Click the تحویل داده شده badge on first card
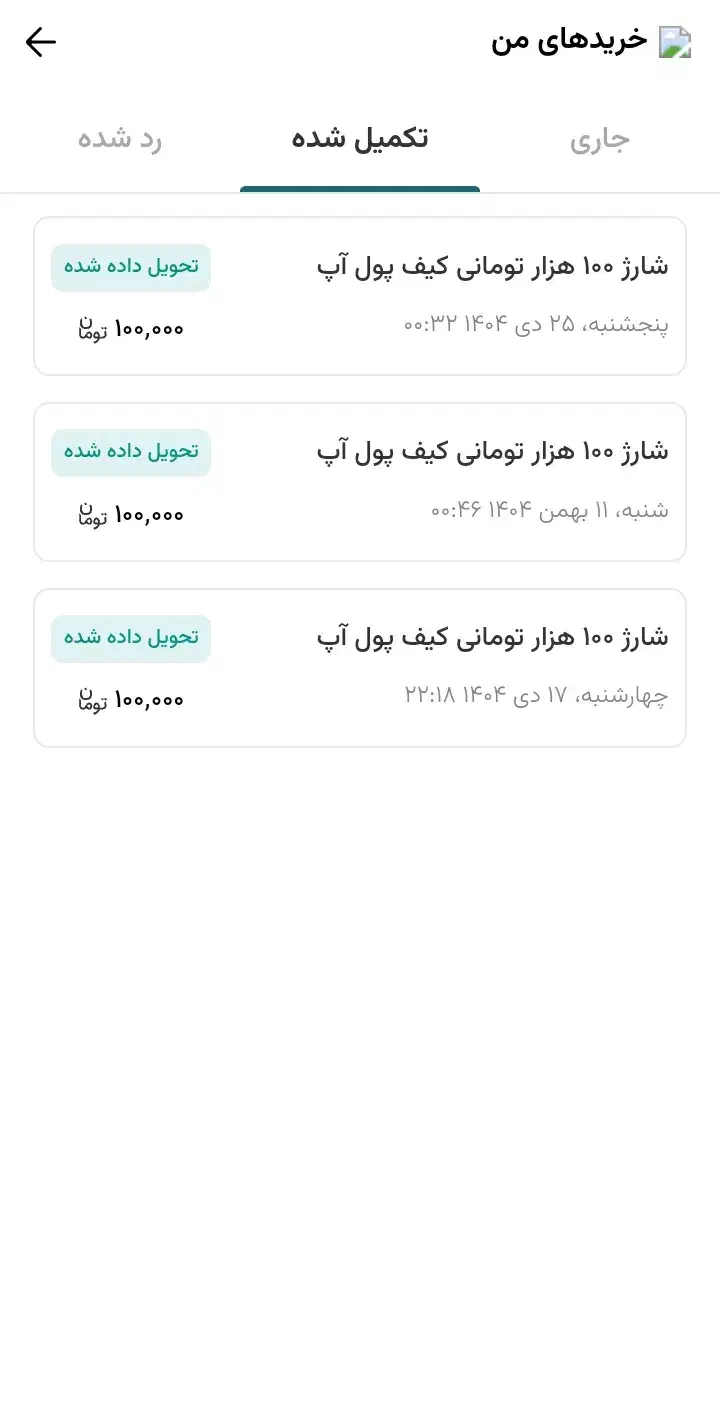Screen dimensions: 720x1424 click(130, 267)
